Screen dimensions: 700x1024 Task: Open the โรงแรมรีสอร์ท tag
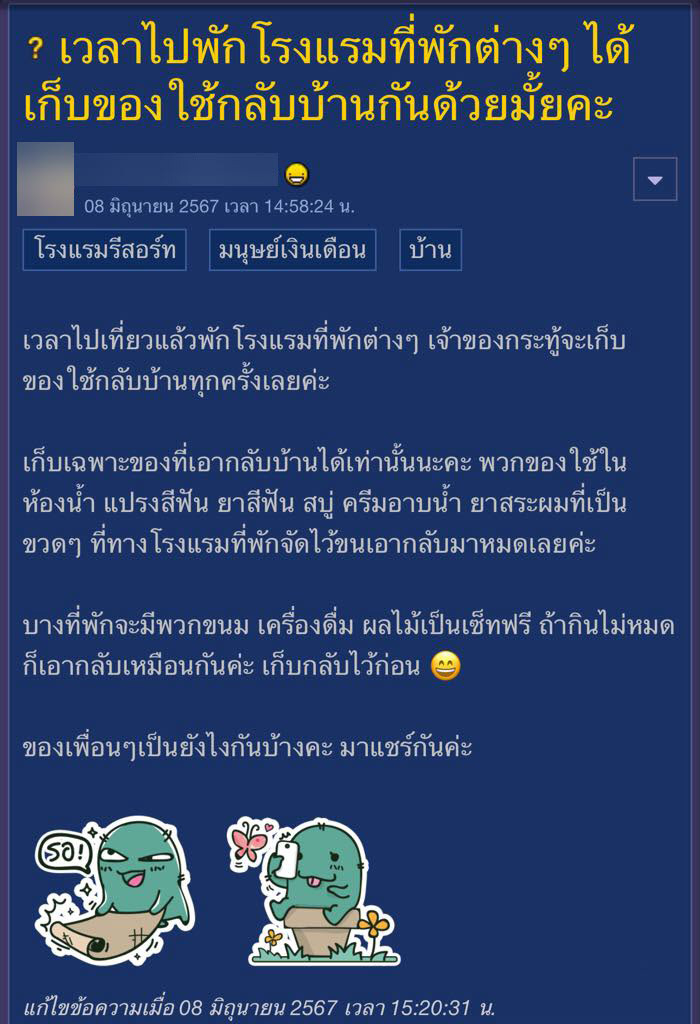pyautogui.click(x=105, y=250)
